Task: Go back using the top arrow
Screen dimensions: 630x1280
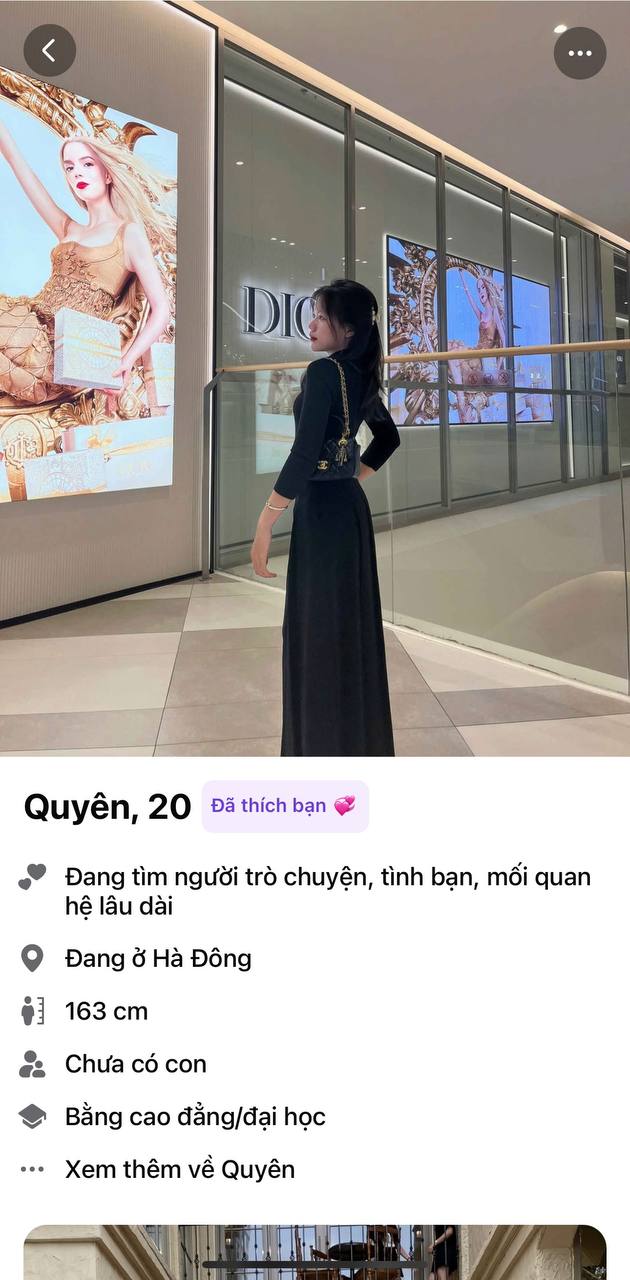Action: 49,50
